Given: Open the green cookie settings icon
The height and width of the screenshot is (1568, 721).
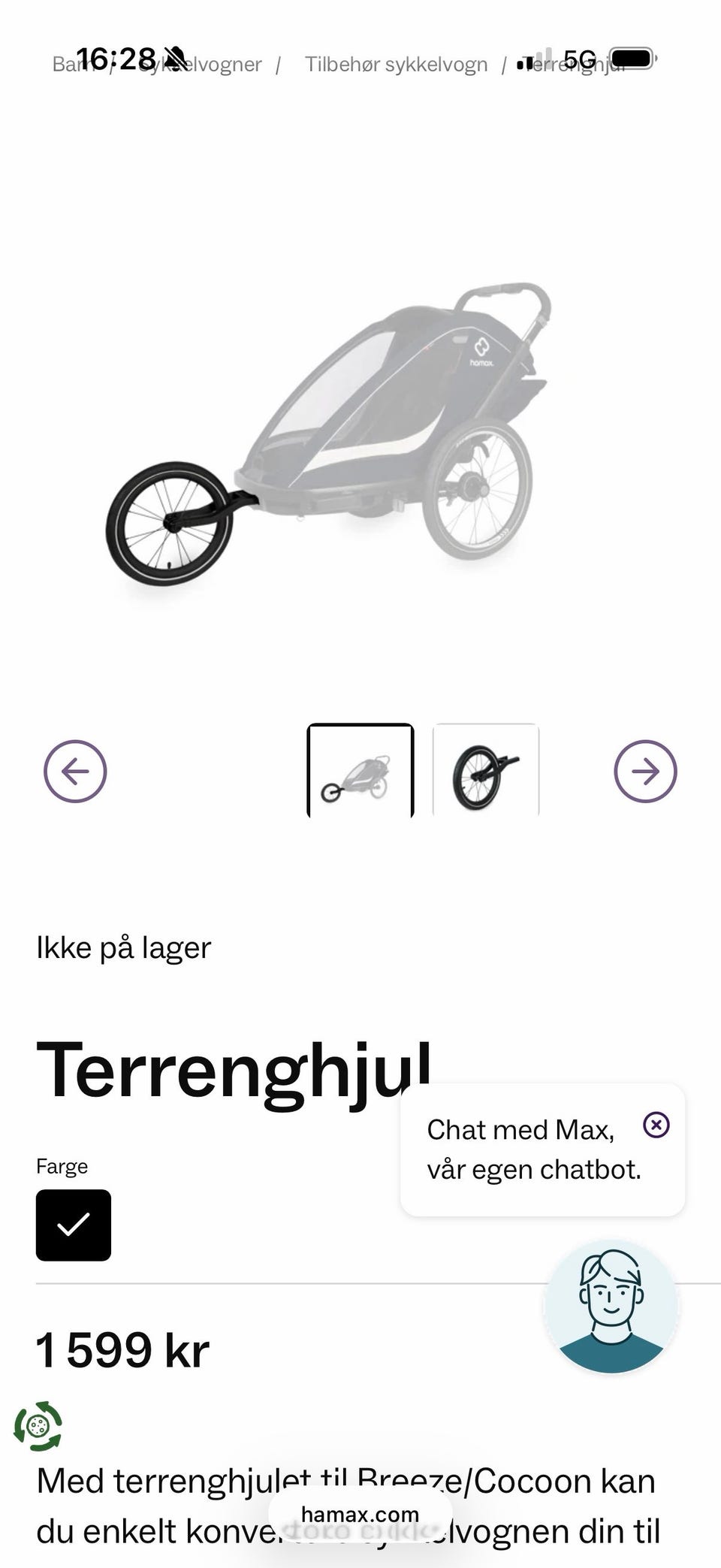Looking at the screenshot, I should pos(38,1425).
